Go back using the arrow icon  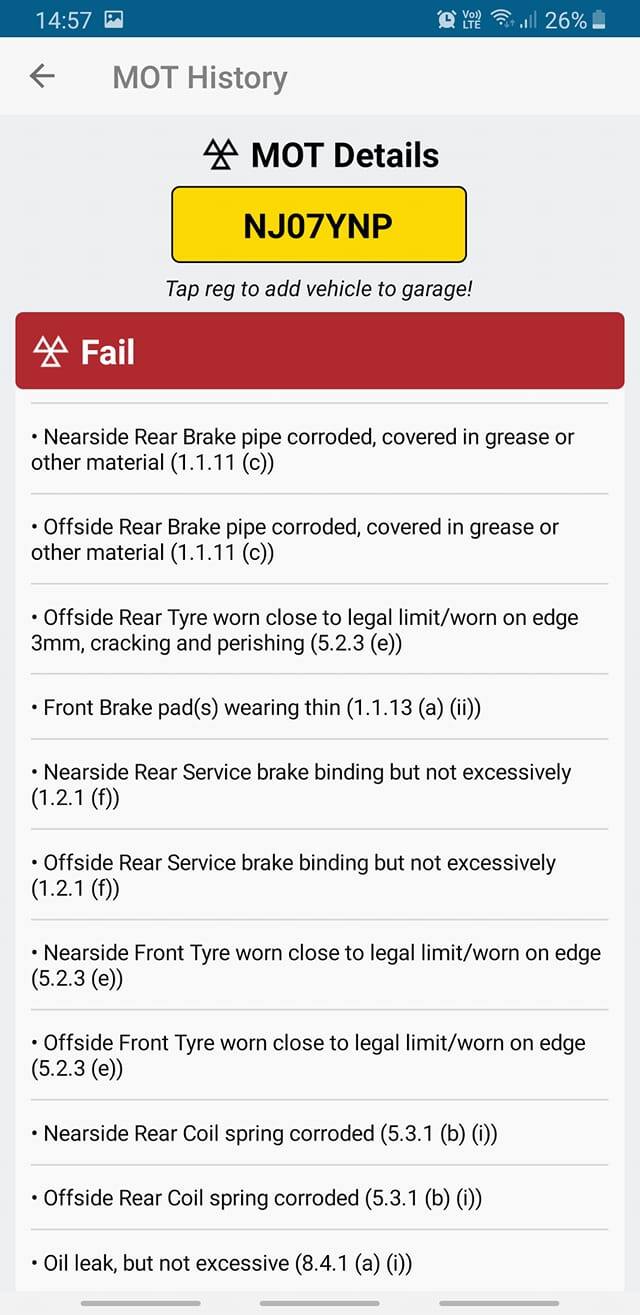tap(42, 76)
